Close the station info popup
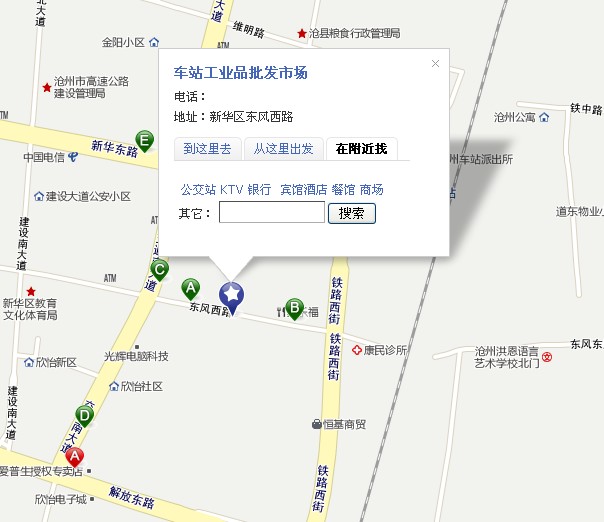Viewport: 604px width, 522px height. point(435,64)
